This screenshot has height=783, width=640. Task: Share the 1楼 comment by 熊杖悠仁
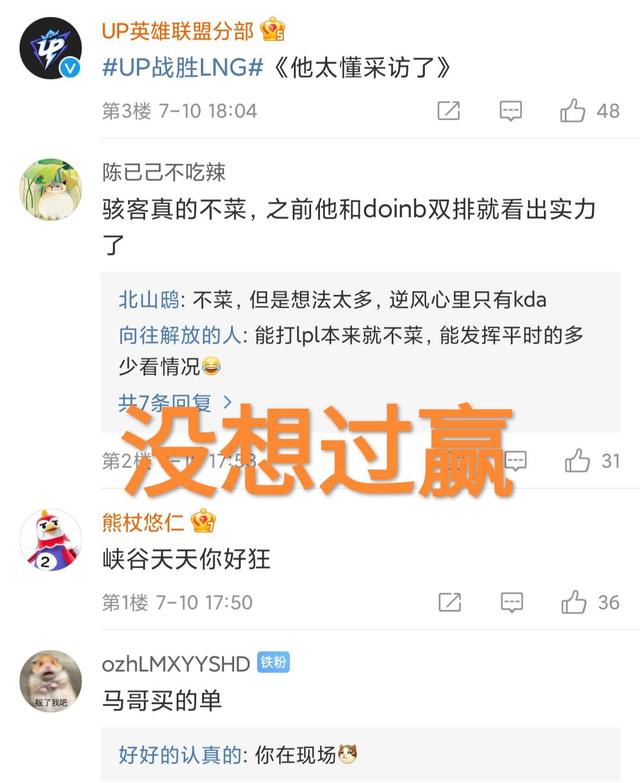[x=450, y=602]
